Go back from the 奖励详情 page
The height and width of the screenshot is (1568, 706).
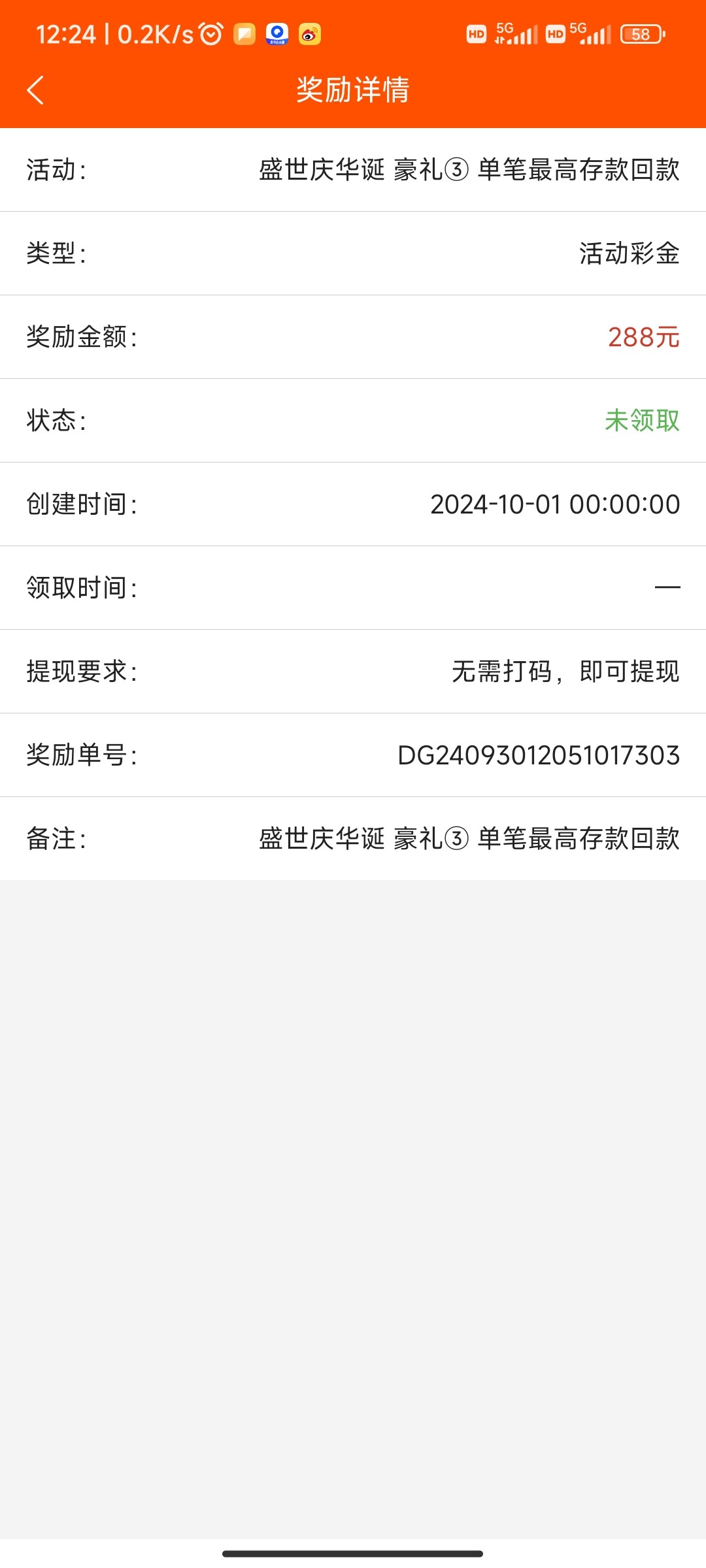pyautogui.click(x=35, y=90)
